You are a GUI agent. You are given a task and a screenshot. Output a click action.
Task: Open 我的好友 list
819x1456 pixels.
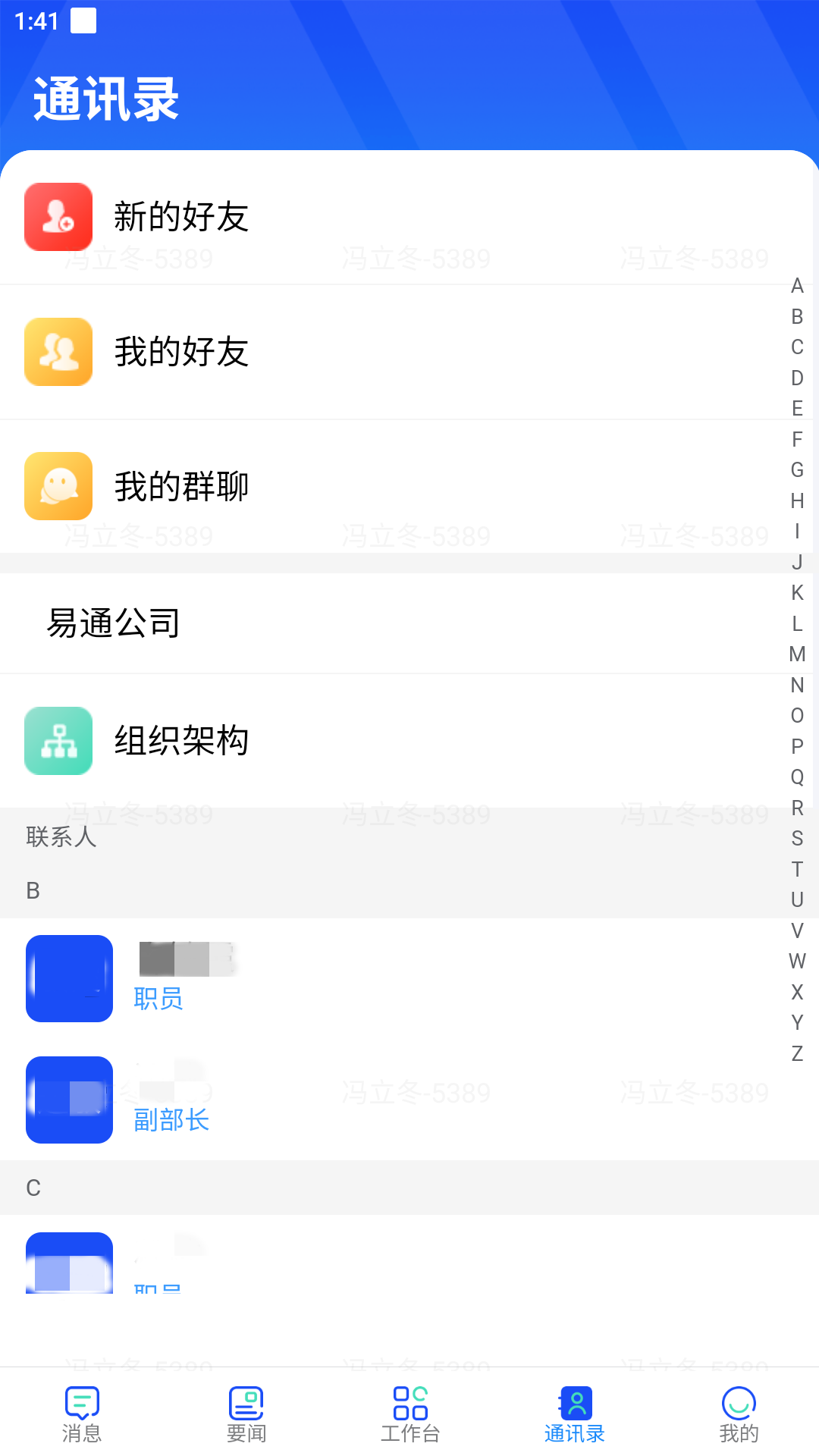click(182, 352)
